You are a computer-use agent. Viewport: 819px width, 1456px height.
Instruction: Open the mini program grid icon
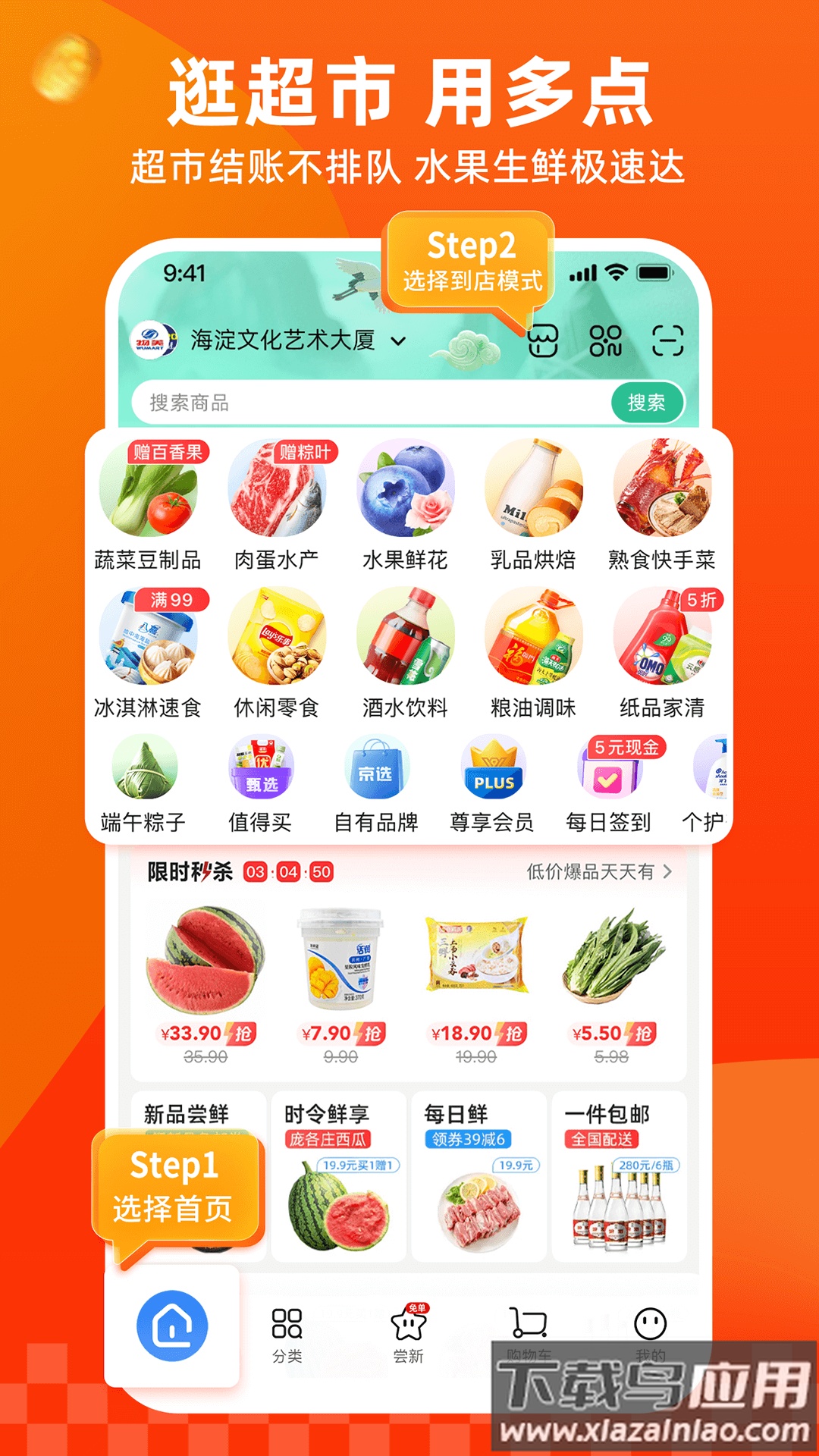coord(604,343)
